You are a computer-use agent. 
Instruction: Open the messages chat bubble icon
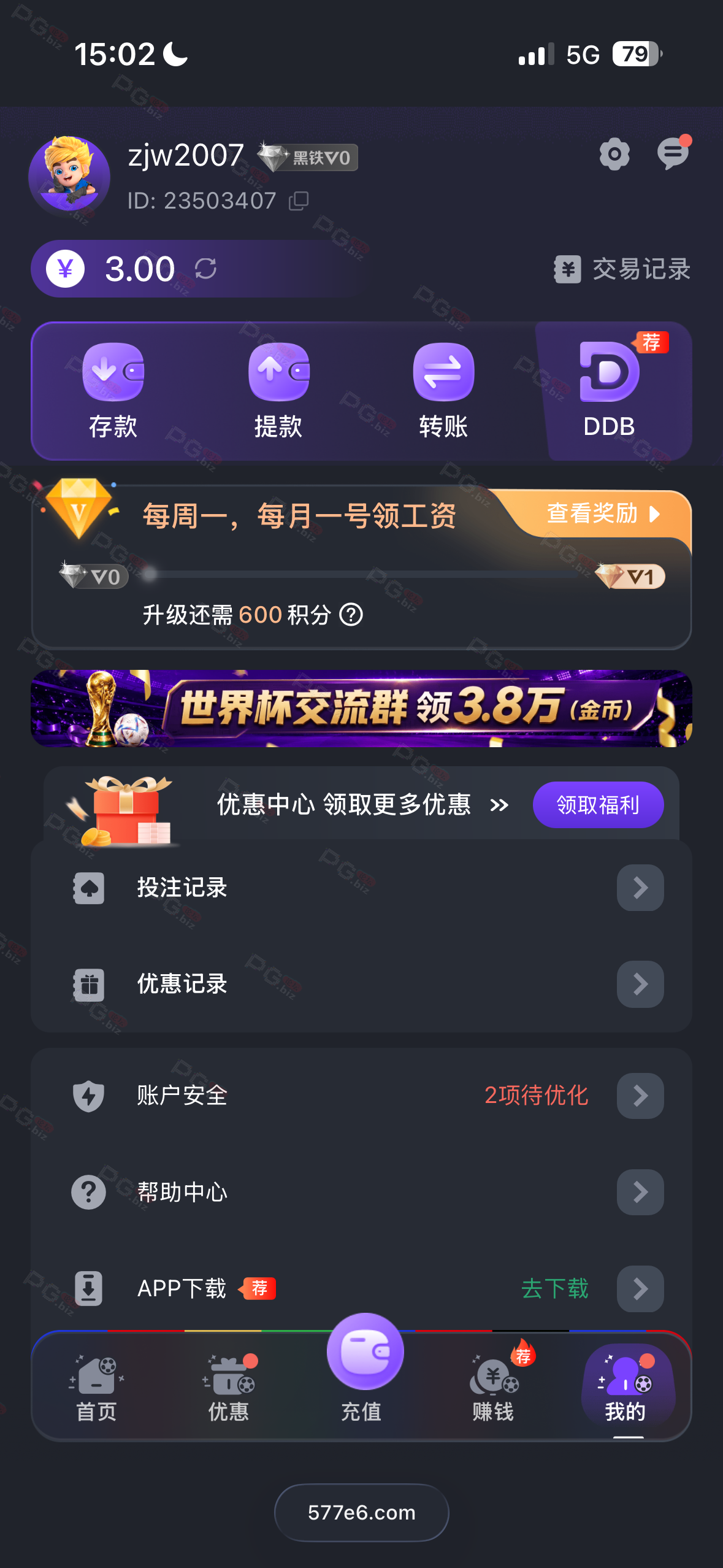point(673,153)
